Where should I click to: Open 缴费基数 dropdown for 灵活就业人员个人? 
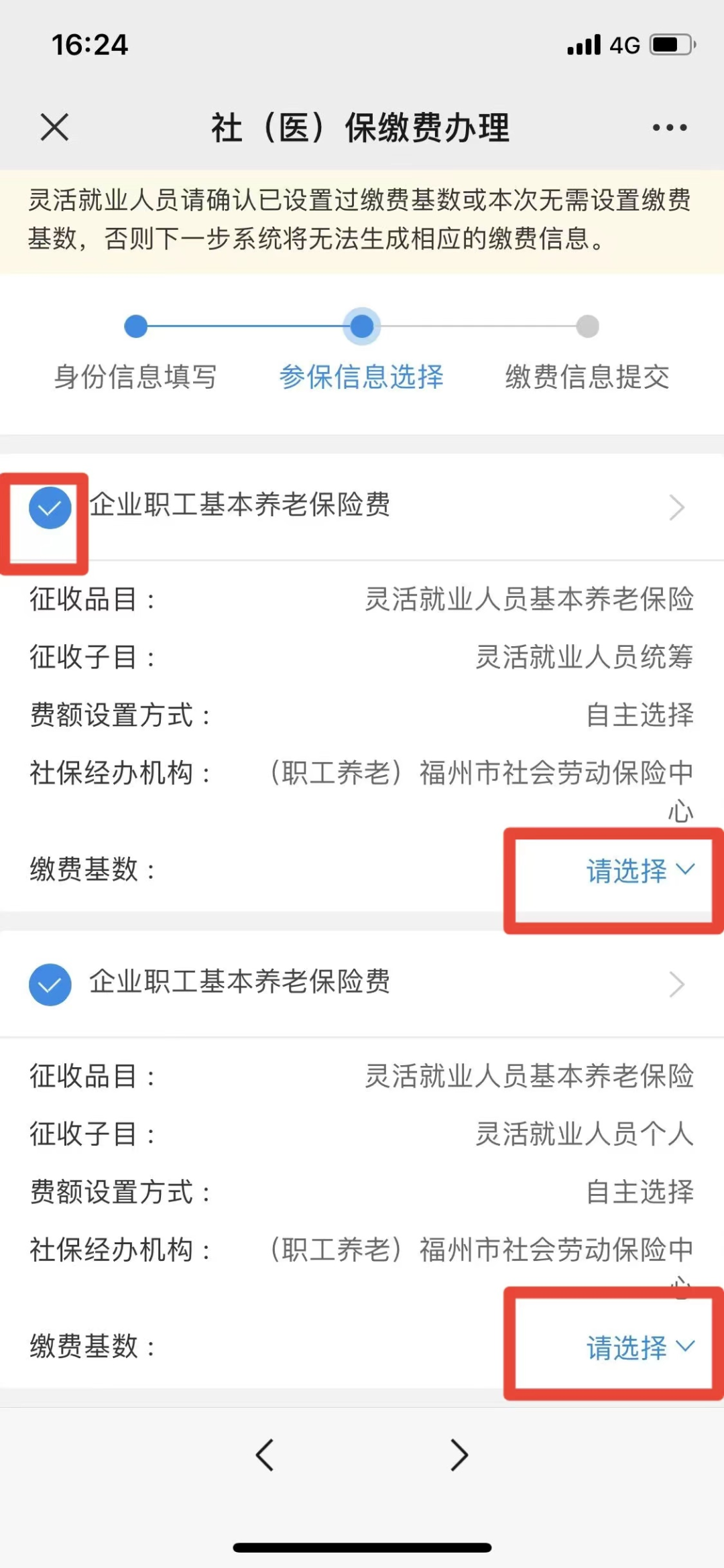pos(640,1347)
